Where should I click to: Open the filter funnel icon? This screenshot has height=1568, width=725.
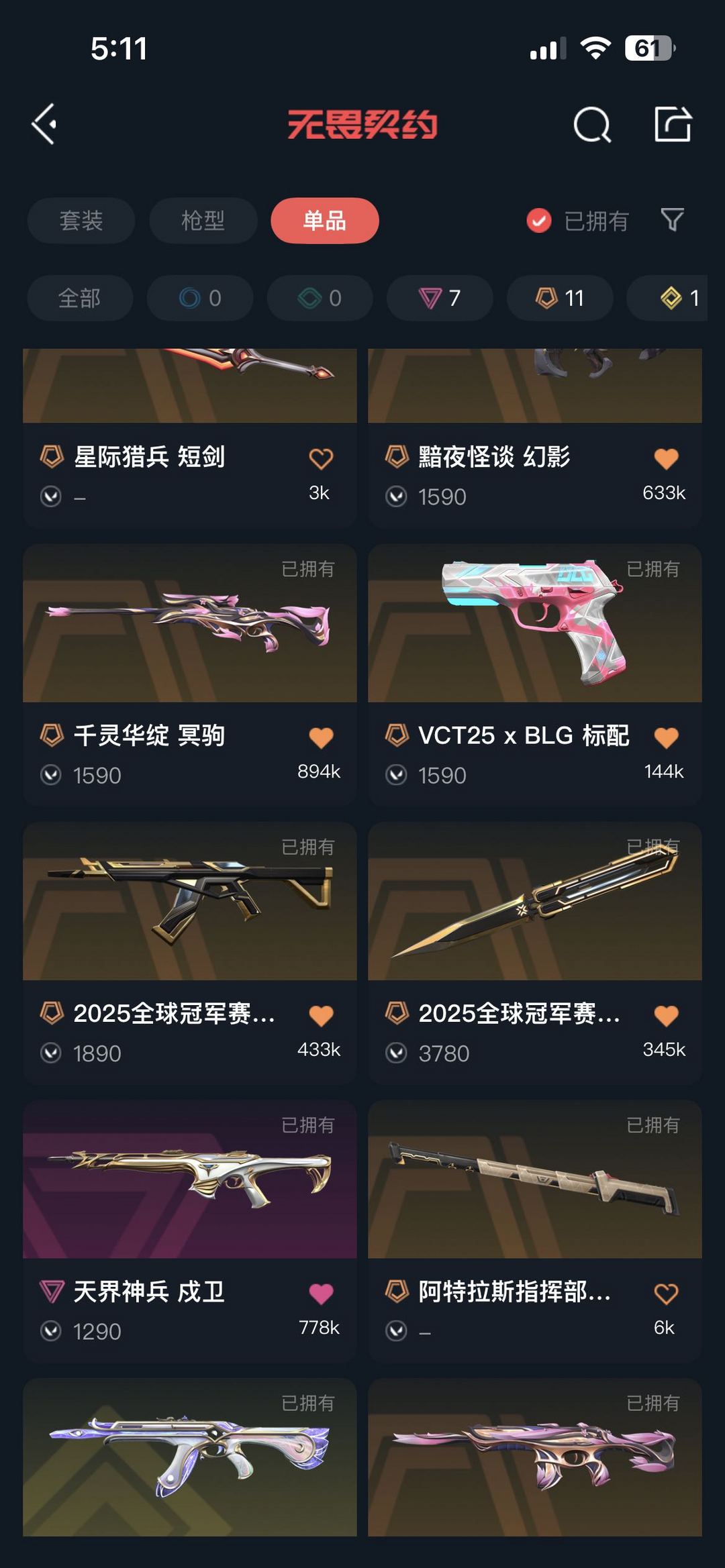672,219
